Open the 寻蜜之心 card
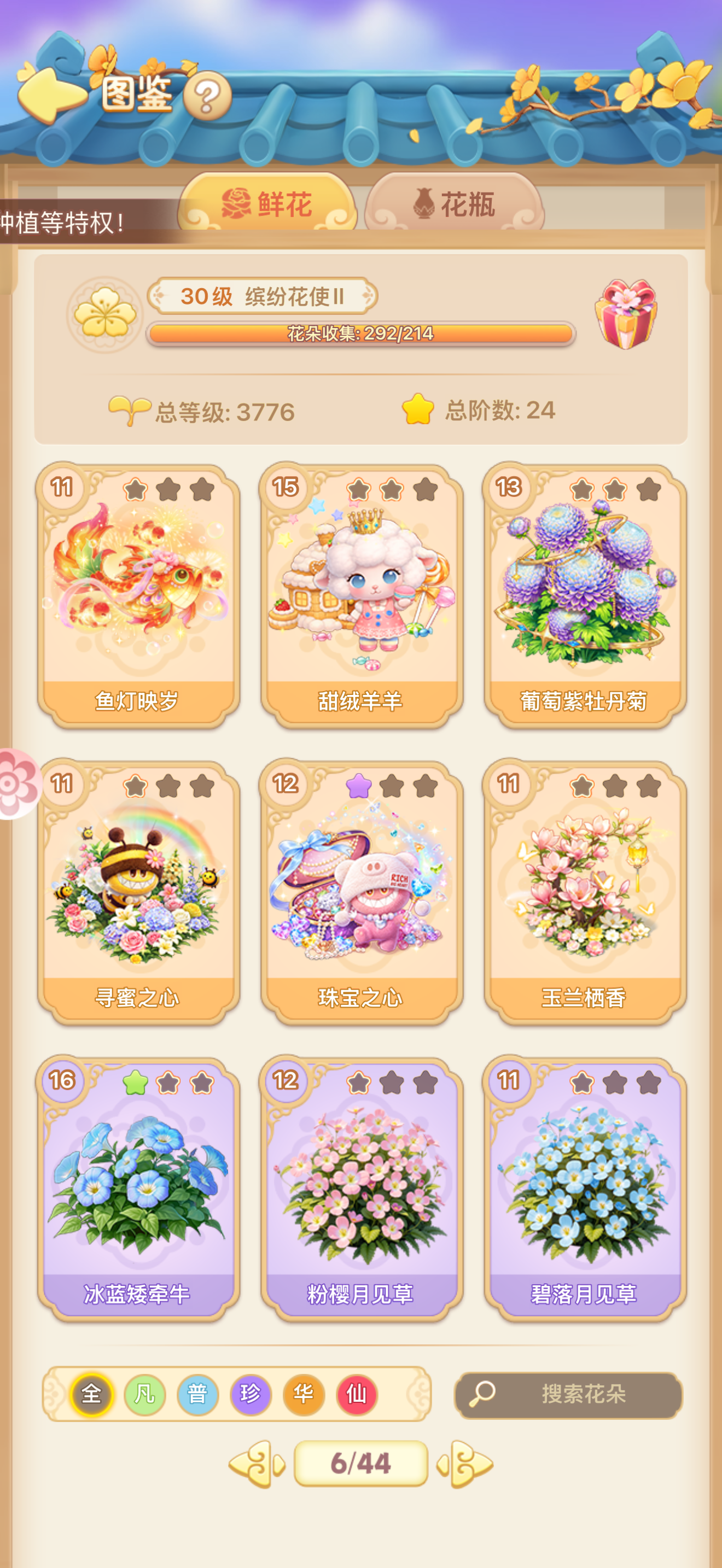722x1568 pixels. 138,893
